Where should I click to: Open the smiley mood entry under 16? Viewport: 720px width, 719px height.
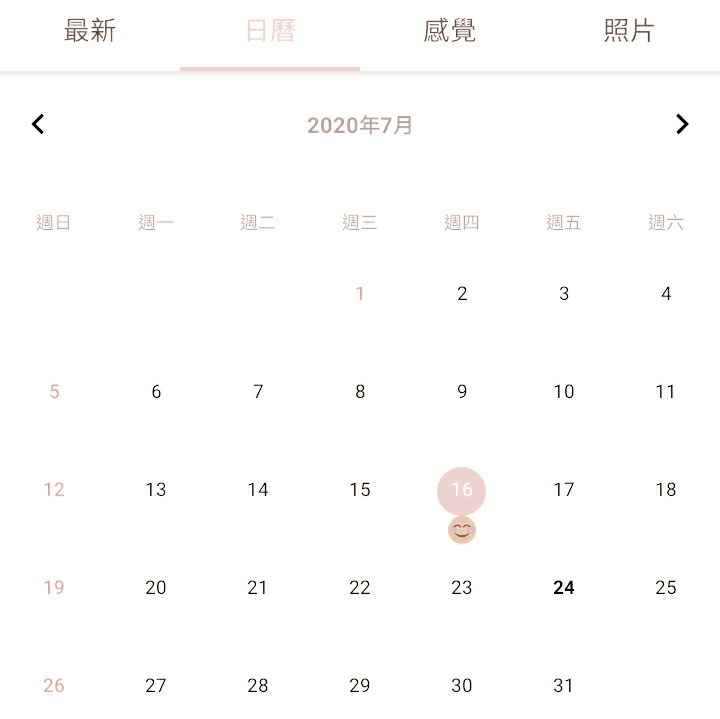pos(462,530)
